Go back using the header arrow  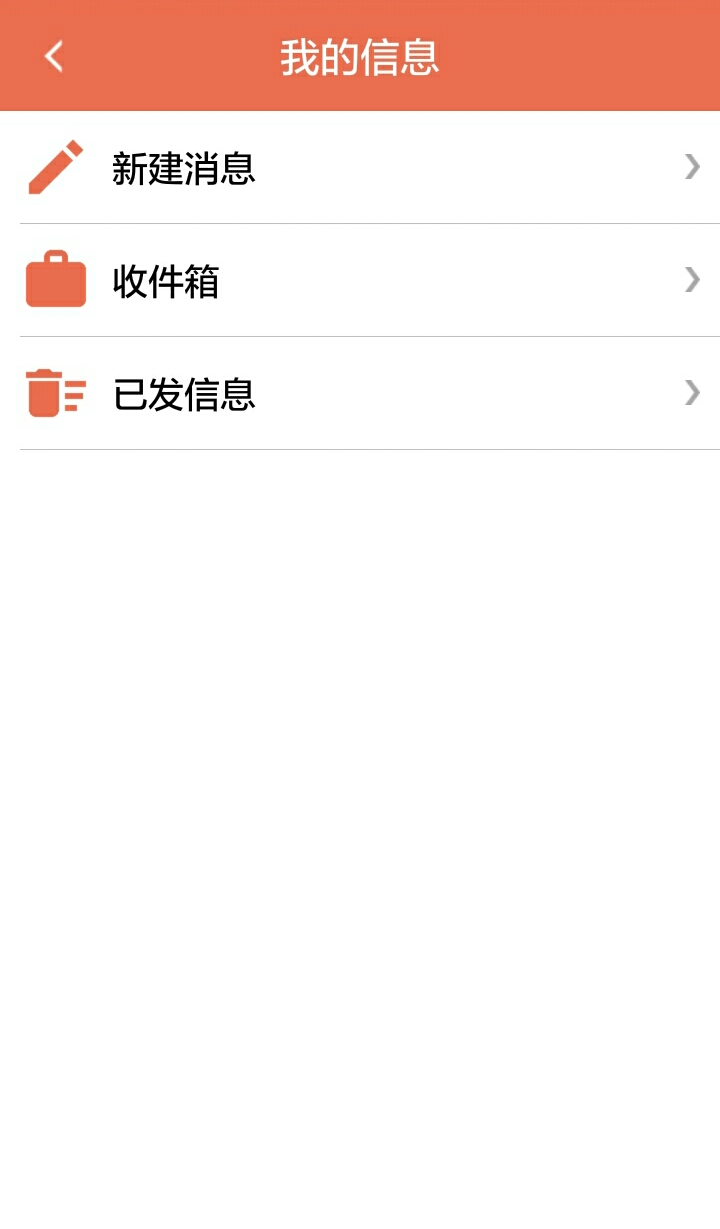tap(54, 56)
